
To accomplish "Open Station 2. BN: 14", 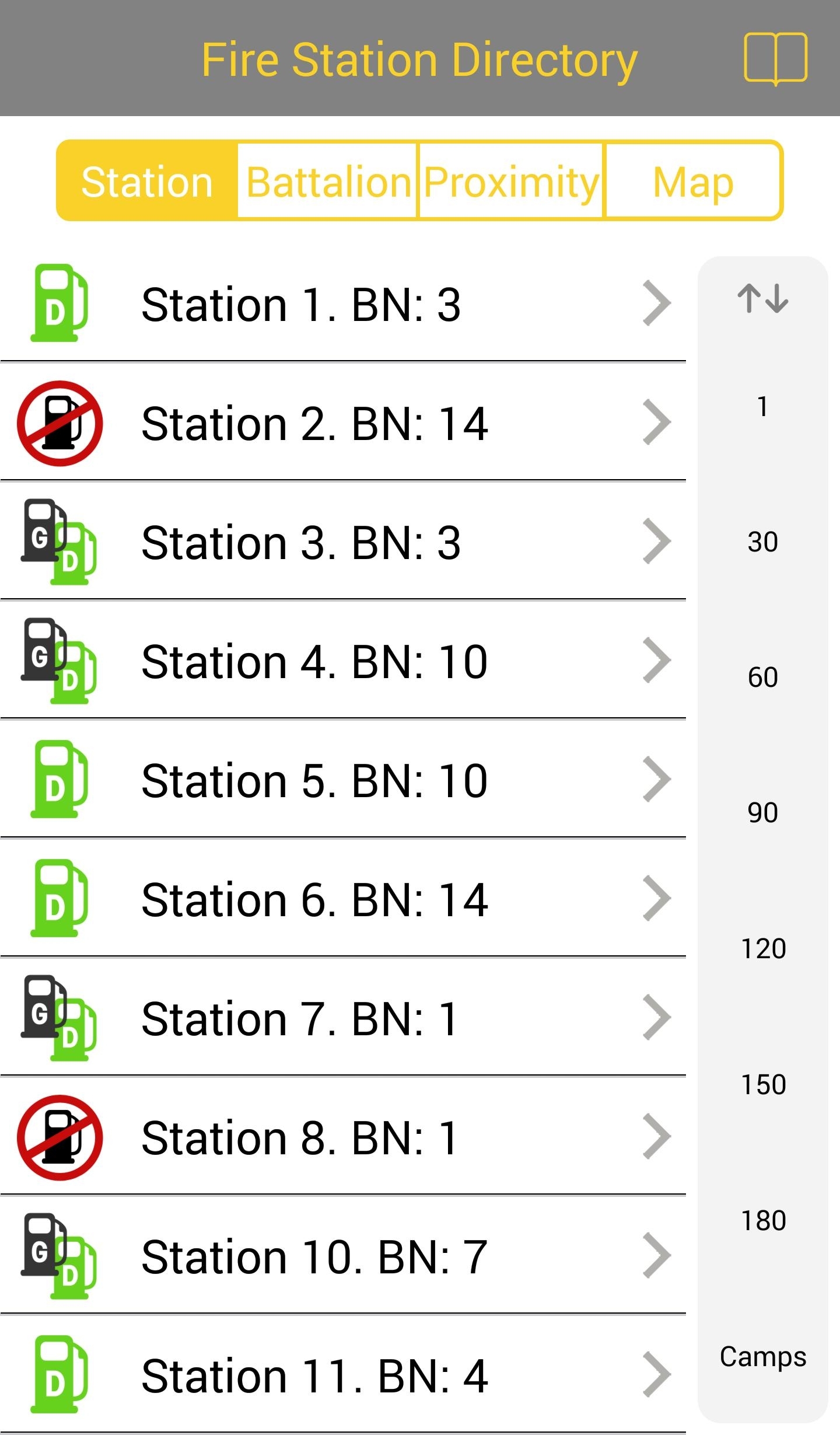I will (343, 423).
